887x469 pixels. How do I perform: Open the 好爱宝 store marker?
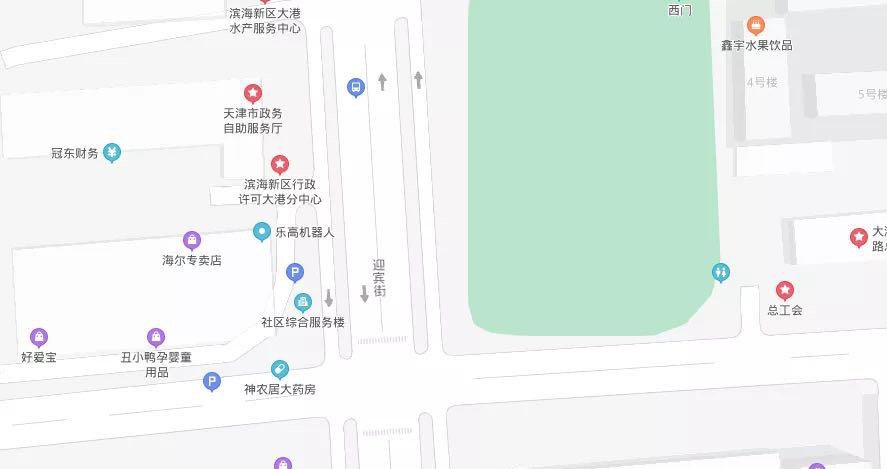(x=39, y=337)
